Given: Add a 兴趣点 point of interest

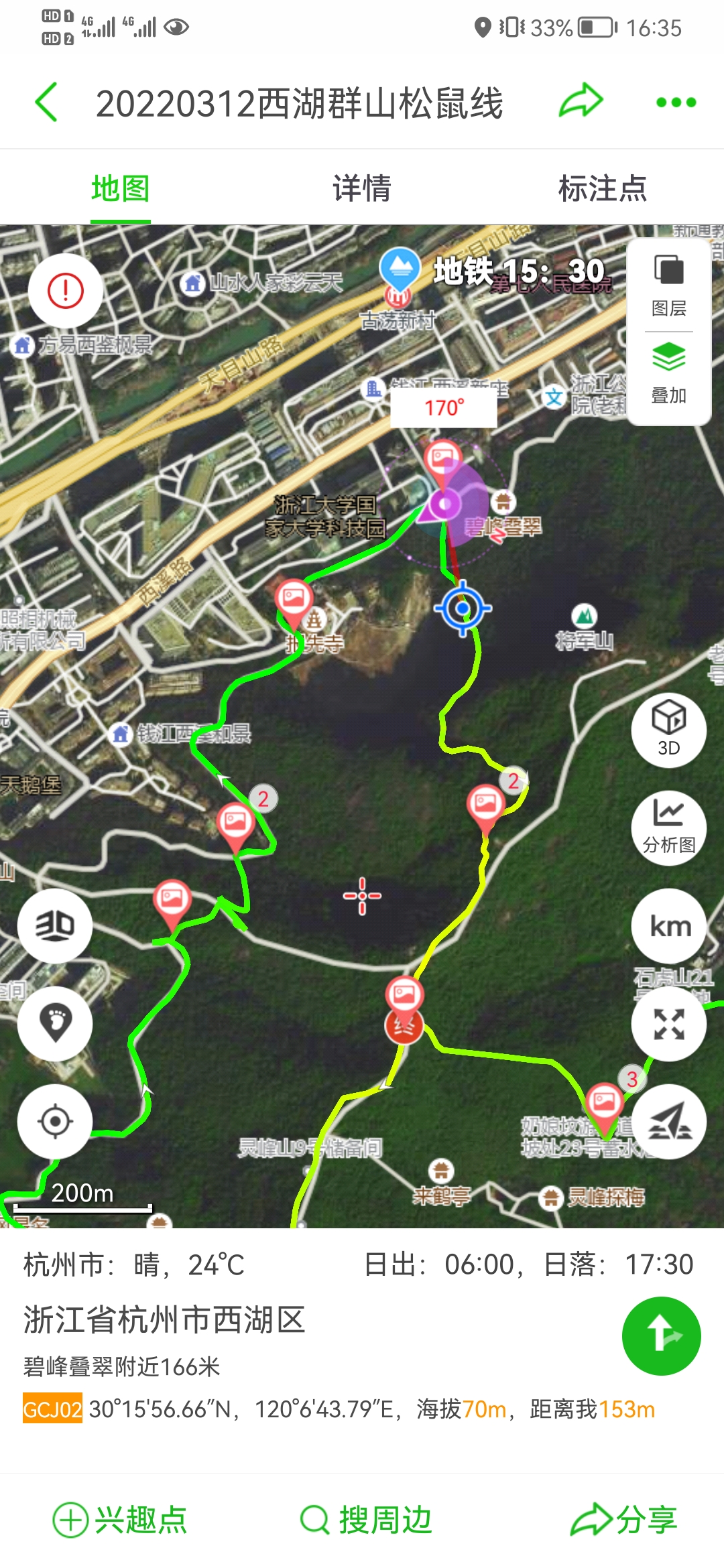Looking at the screenshot, I should click(121, 1520).
